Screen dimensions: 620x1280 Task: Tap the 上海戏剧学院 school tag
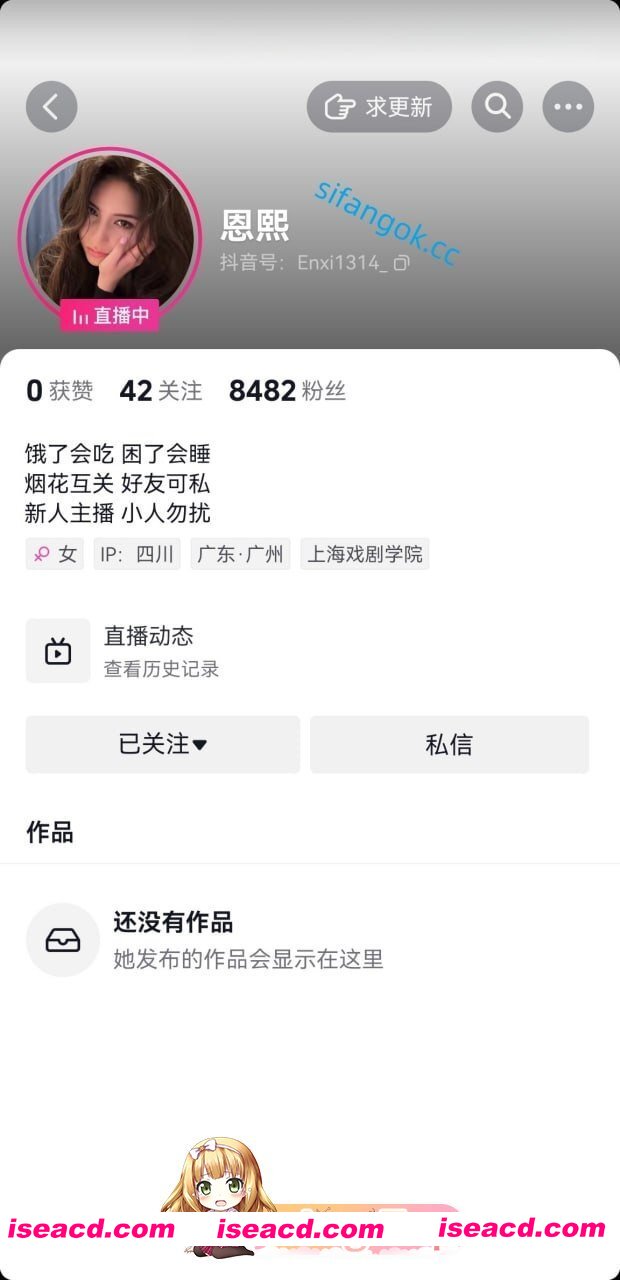click(364, 554)
